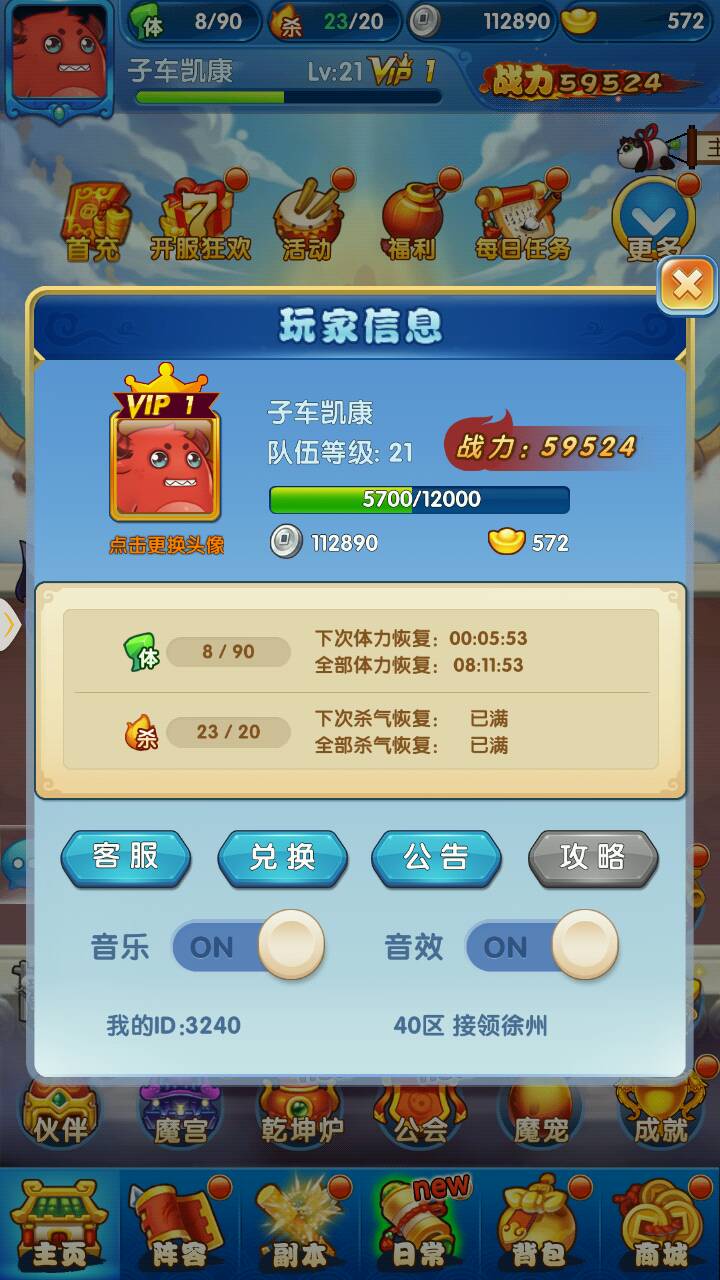
Task: Open the 兑换 redeem button
Action: point(282,857)
